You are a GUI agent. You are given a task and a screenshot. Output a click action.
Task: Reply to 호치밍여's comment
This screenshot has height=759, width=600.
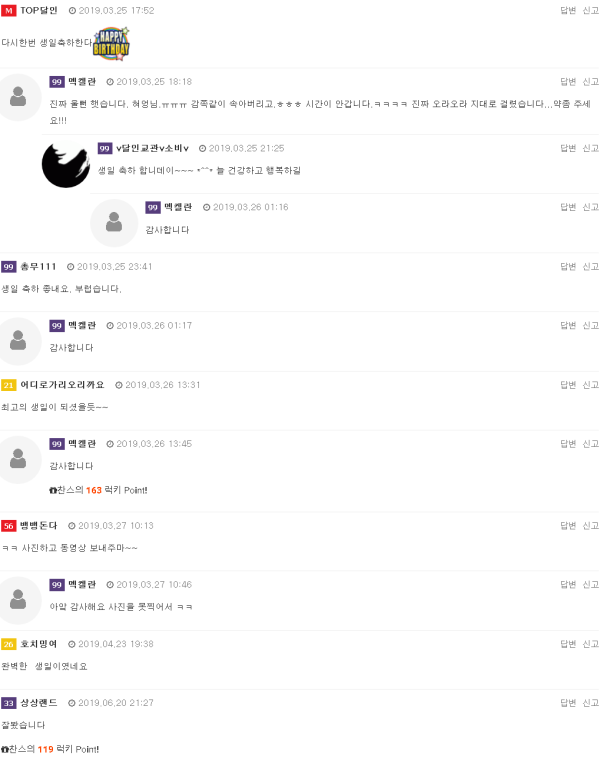click(x=567, y=644)
